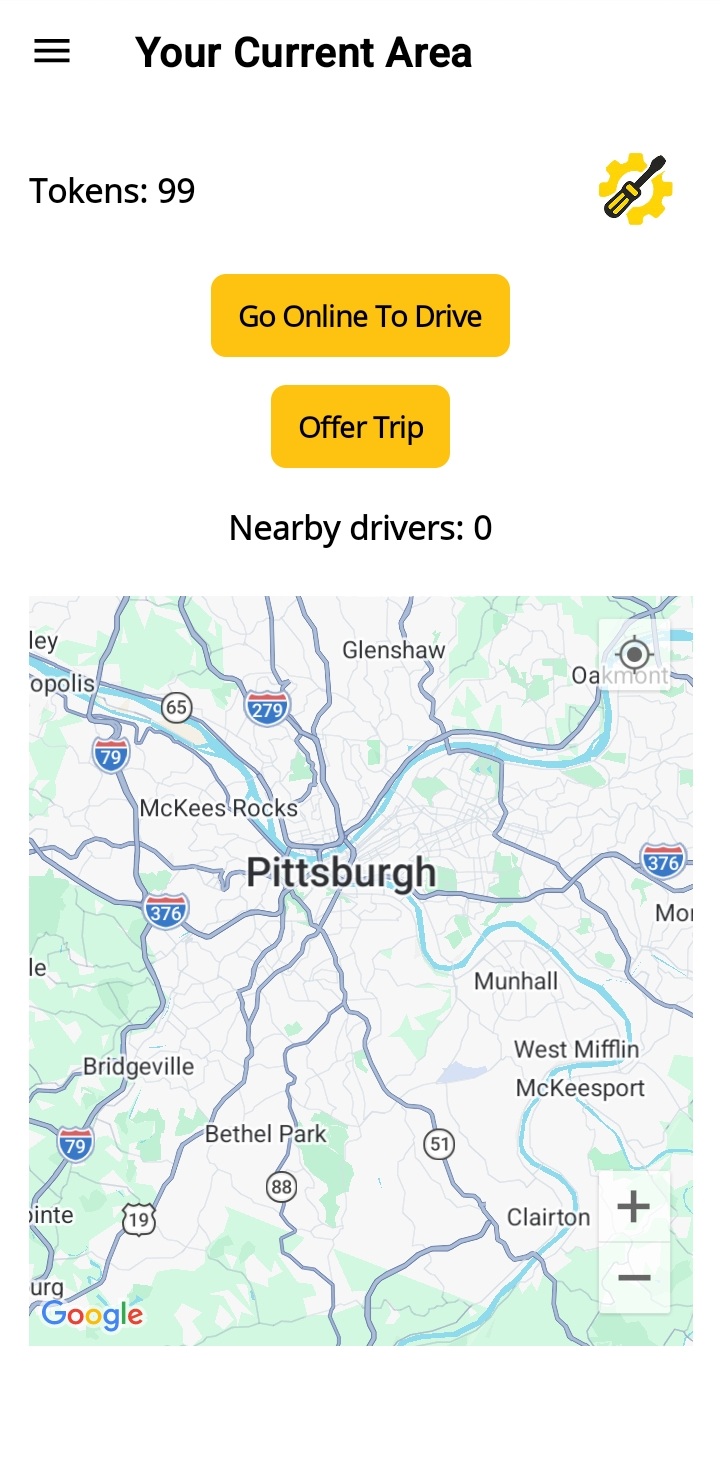Open the hamburger navigation menu
The height and width of the screenshot is (1461, 720).
(50, 51)
